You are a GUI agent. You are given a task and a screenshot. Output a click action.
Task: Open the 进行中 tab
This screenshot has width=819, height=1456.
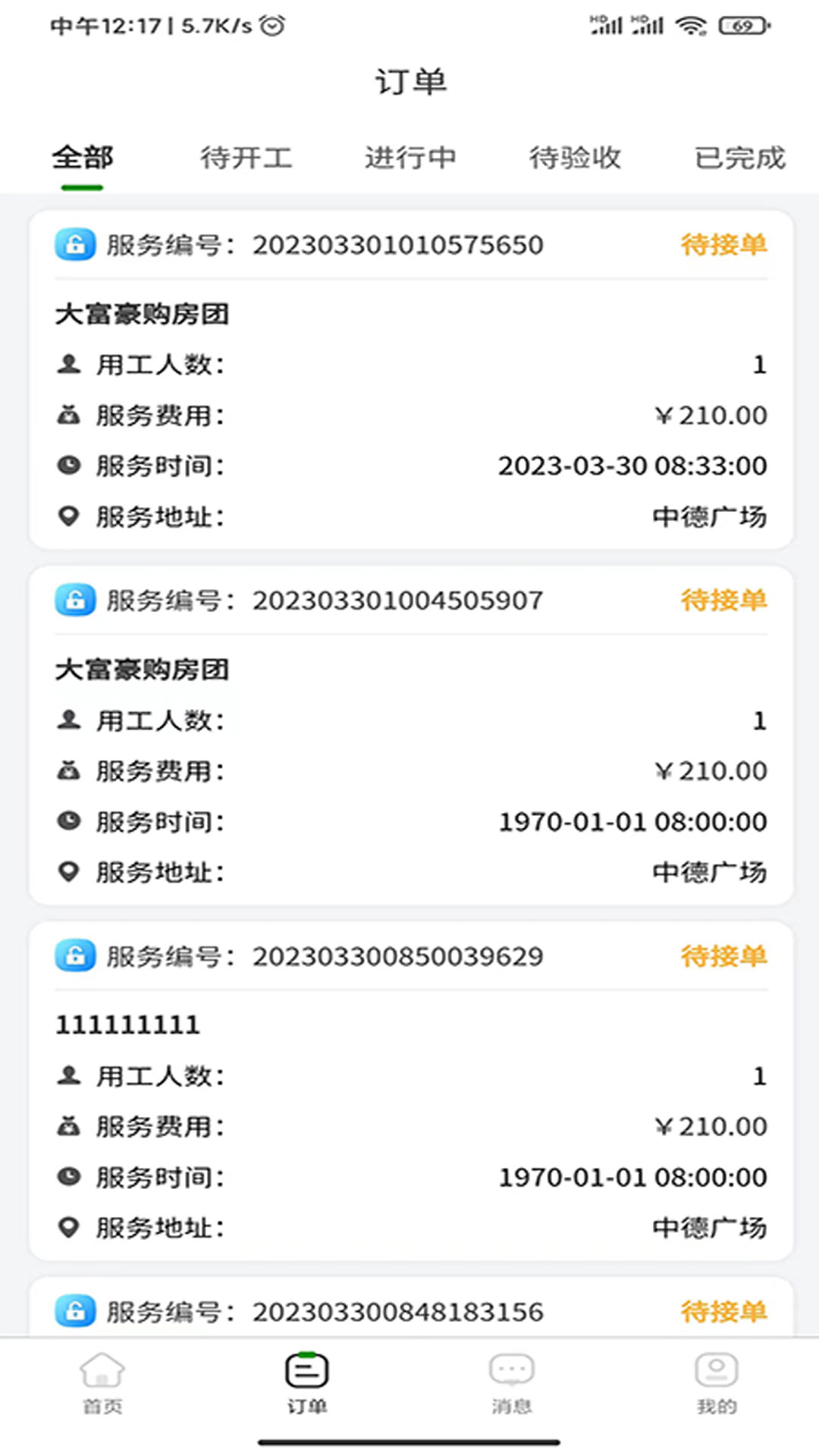point(412,158)
